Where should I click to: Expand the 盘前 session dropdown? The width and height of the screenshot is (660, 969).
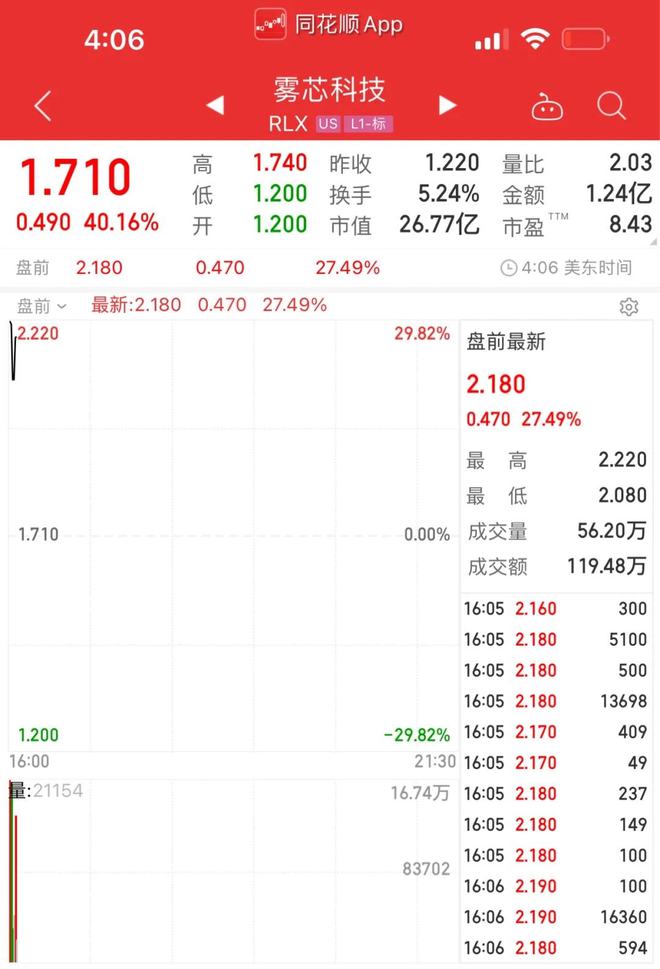(x=42, y=305)
